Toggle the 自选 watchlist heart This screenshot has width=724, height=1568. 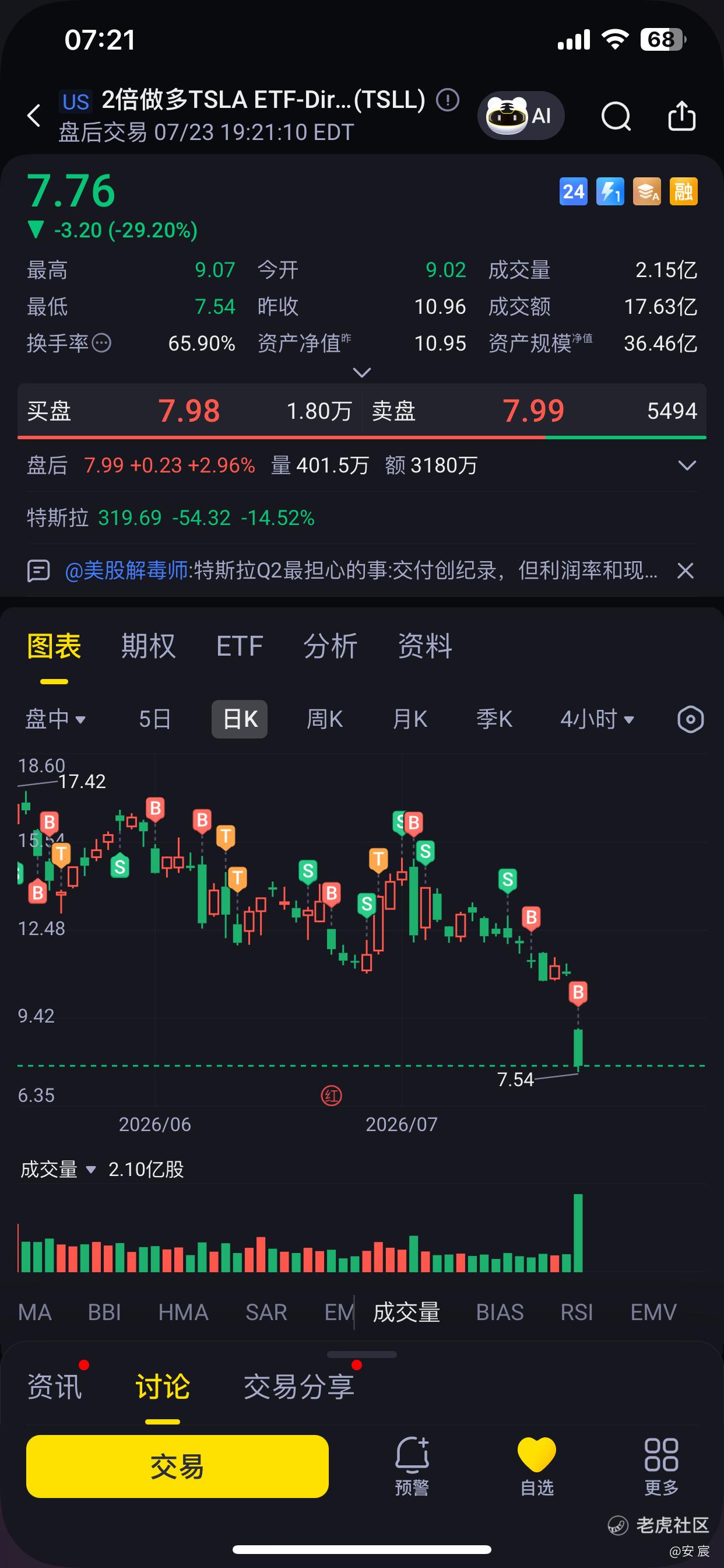(x=537, y=1466)
